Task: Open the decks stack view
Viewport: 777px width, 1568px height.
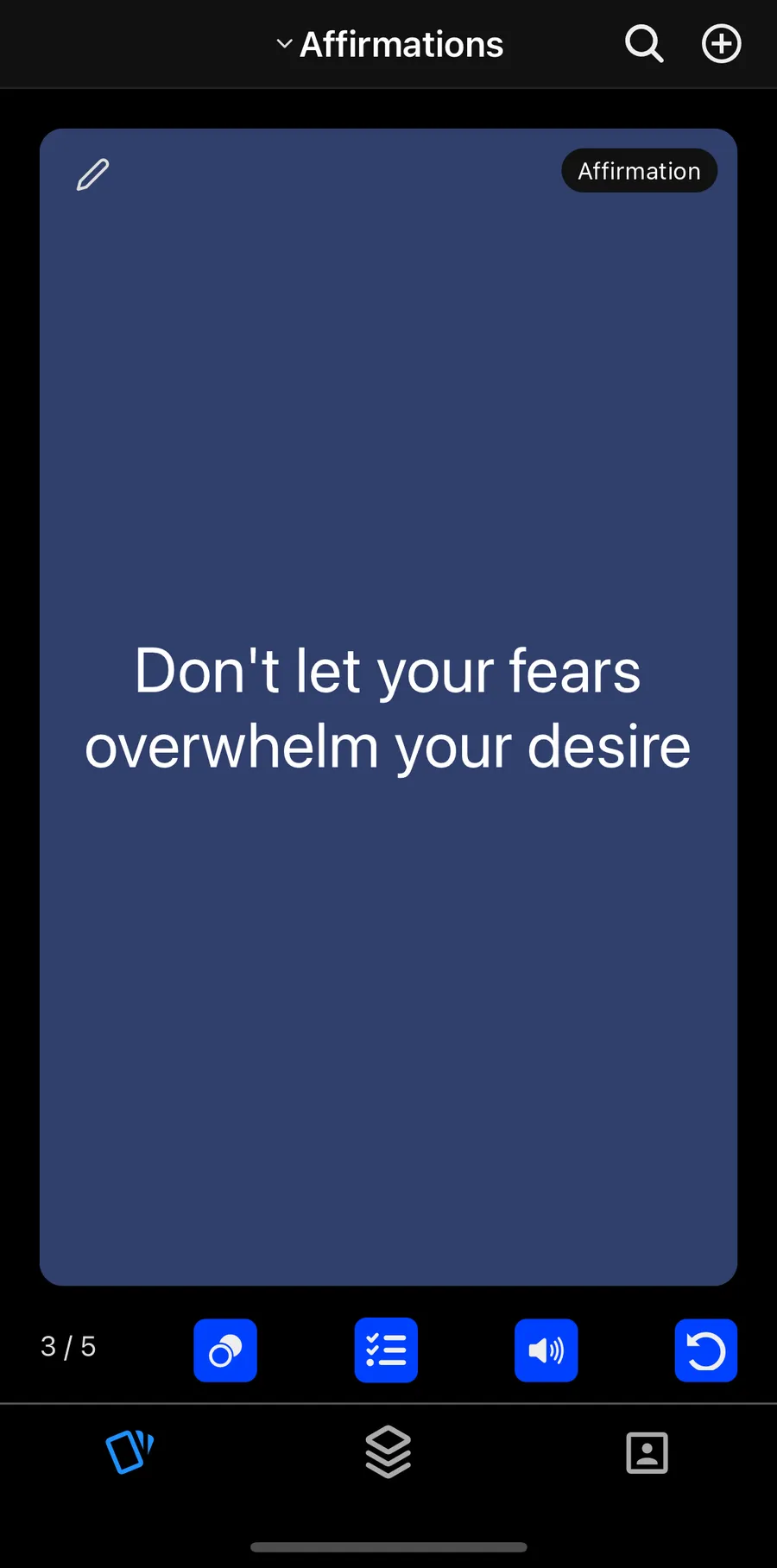Action: point(388,1453)
